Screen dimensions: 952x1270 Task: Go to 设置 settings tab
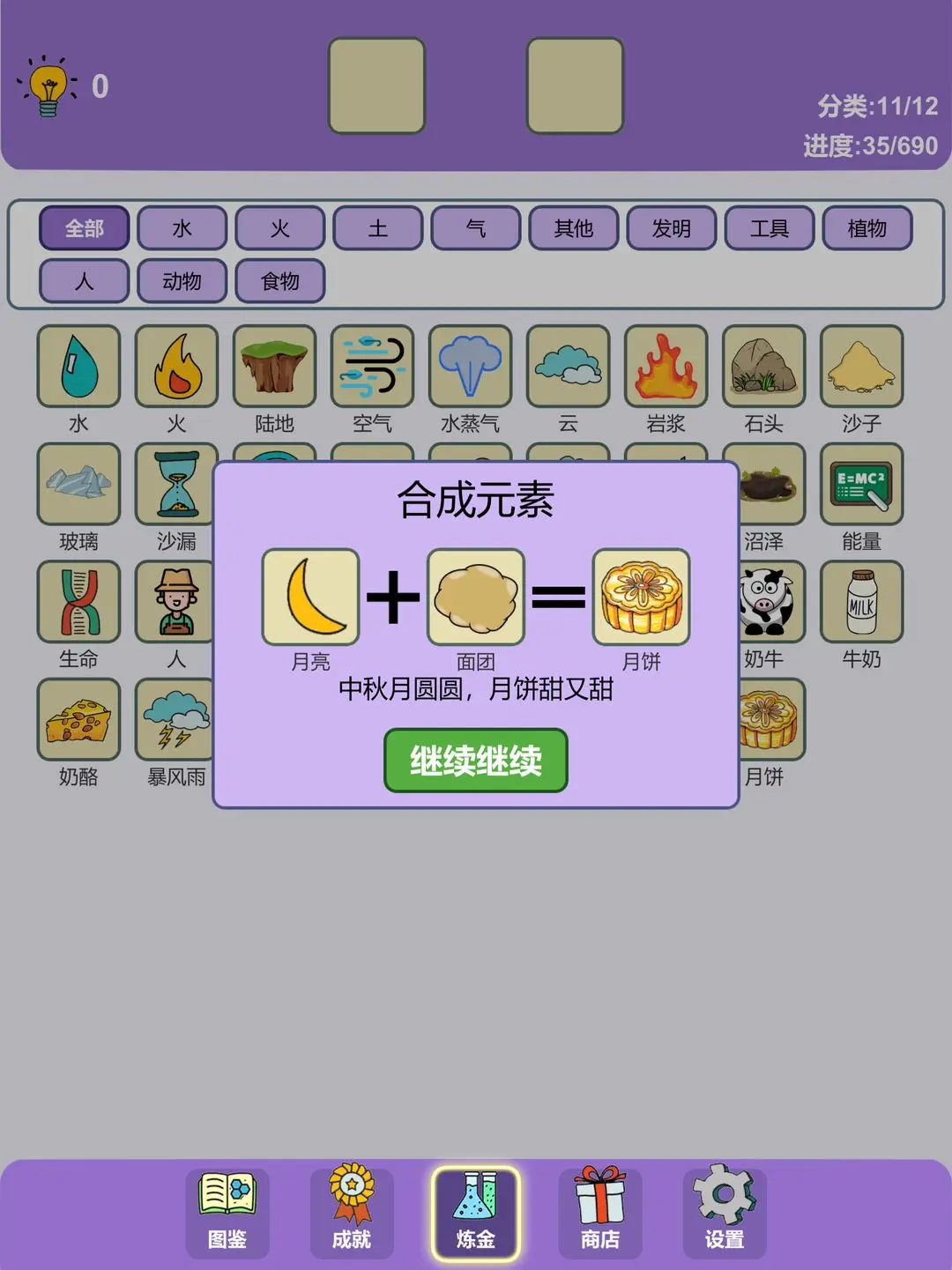[725, 1213]
